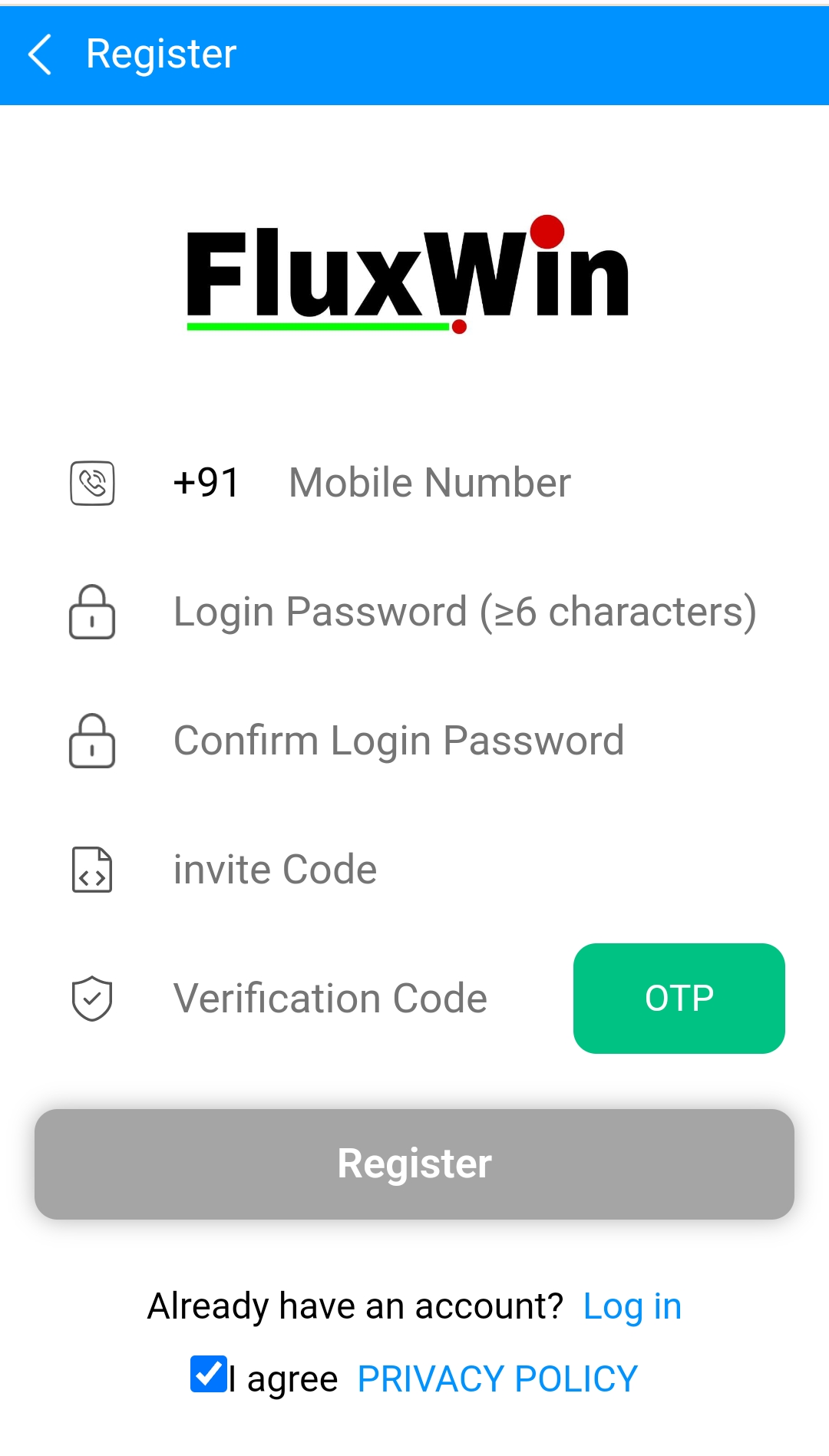This screenshot has width=829, height=1456.
Task: Open the Log in link
Action: pos(632,1306)
